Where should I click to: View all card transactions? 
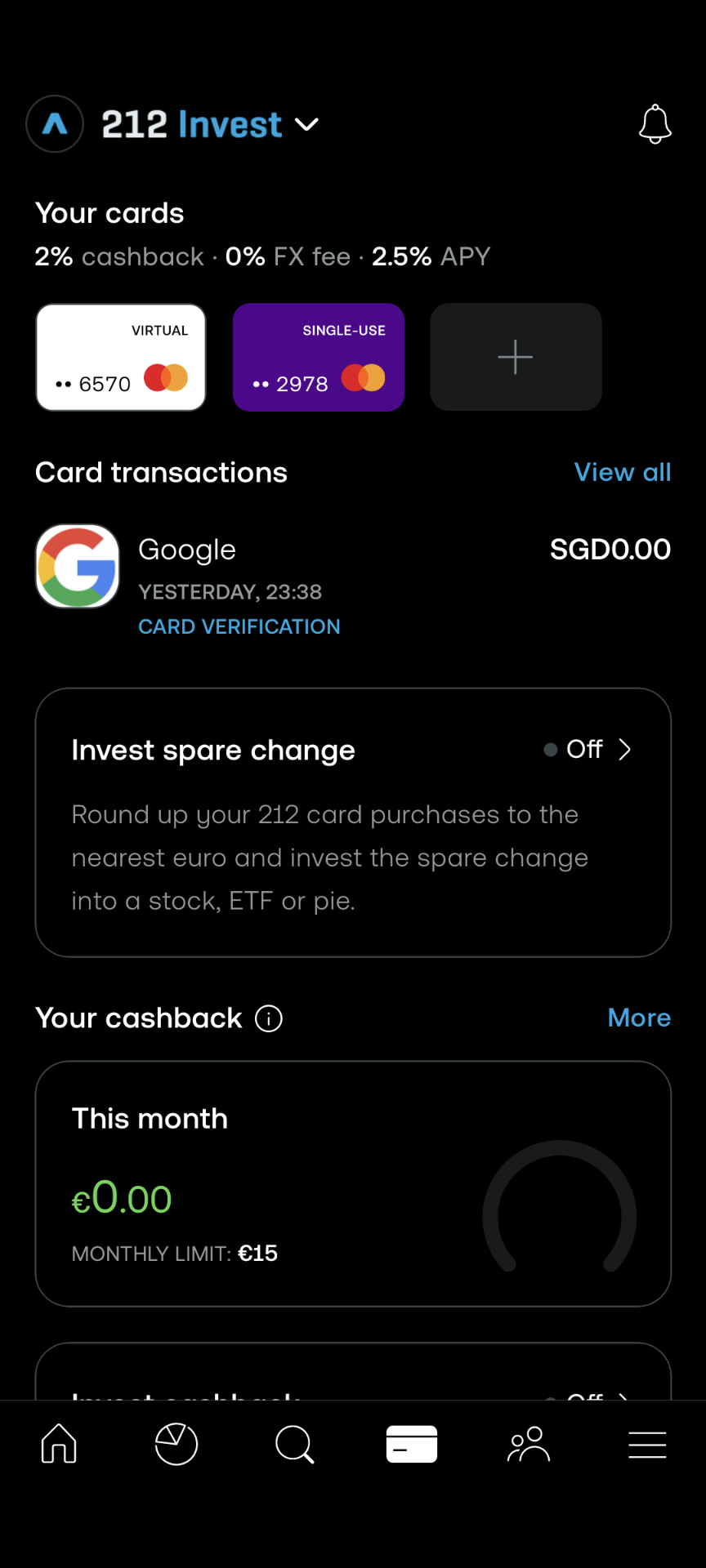click(622, 472)
